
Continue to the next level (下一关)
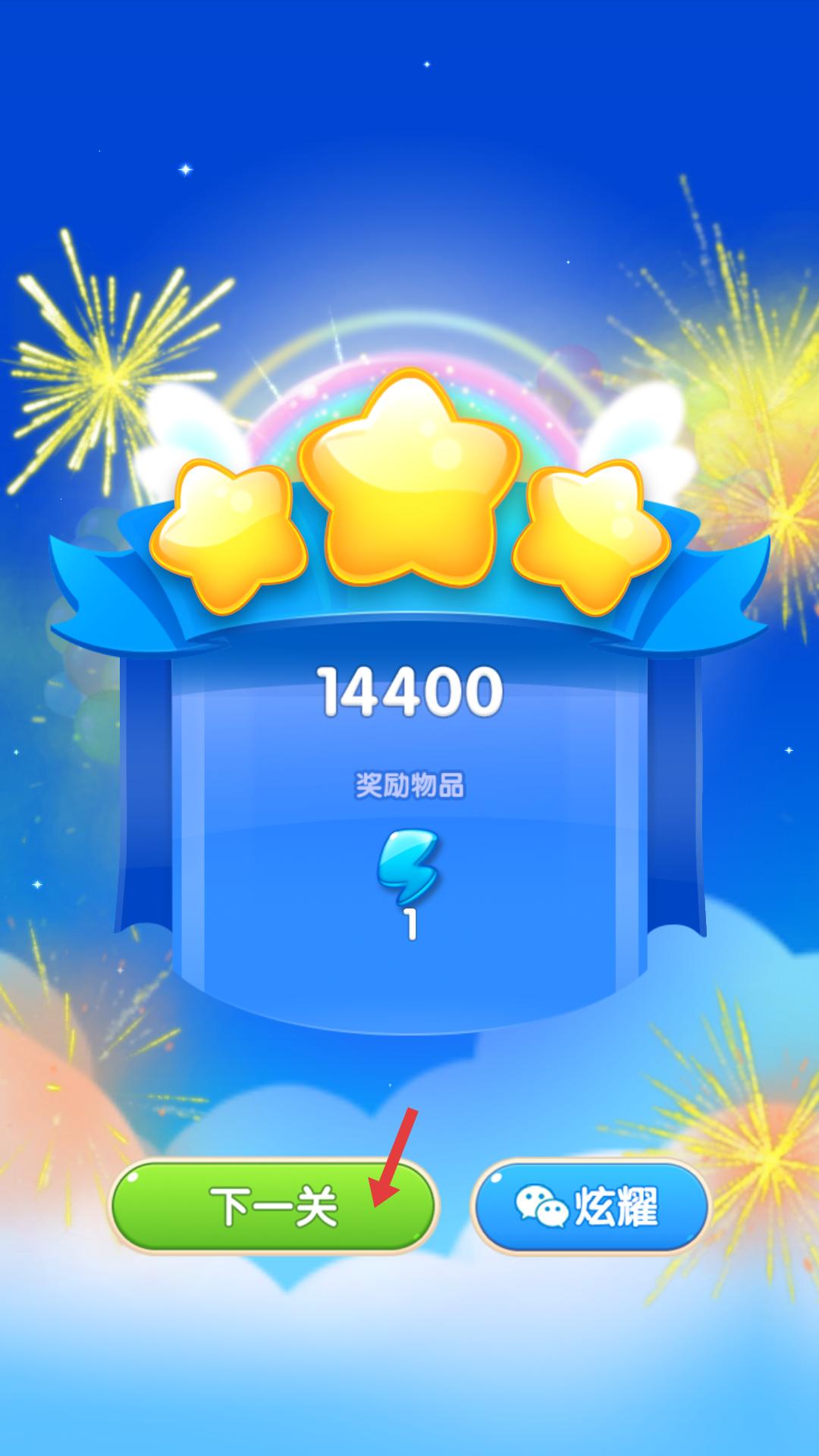coord(273,1206)
